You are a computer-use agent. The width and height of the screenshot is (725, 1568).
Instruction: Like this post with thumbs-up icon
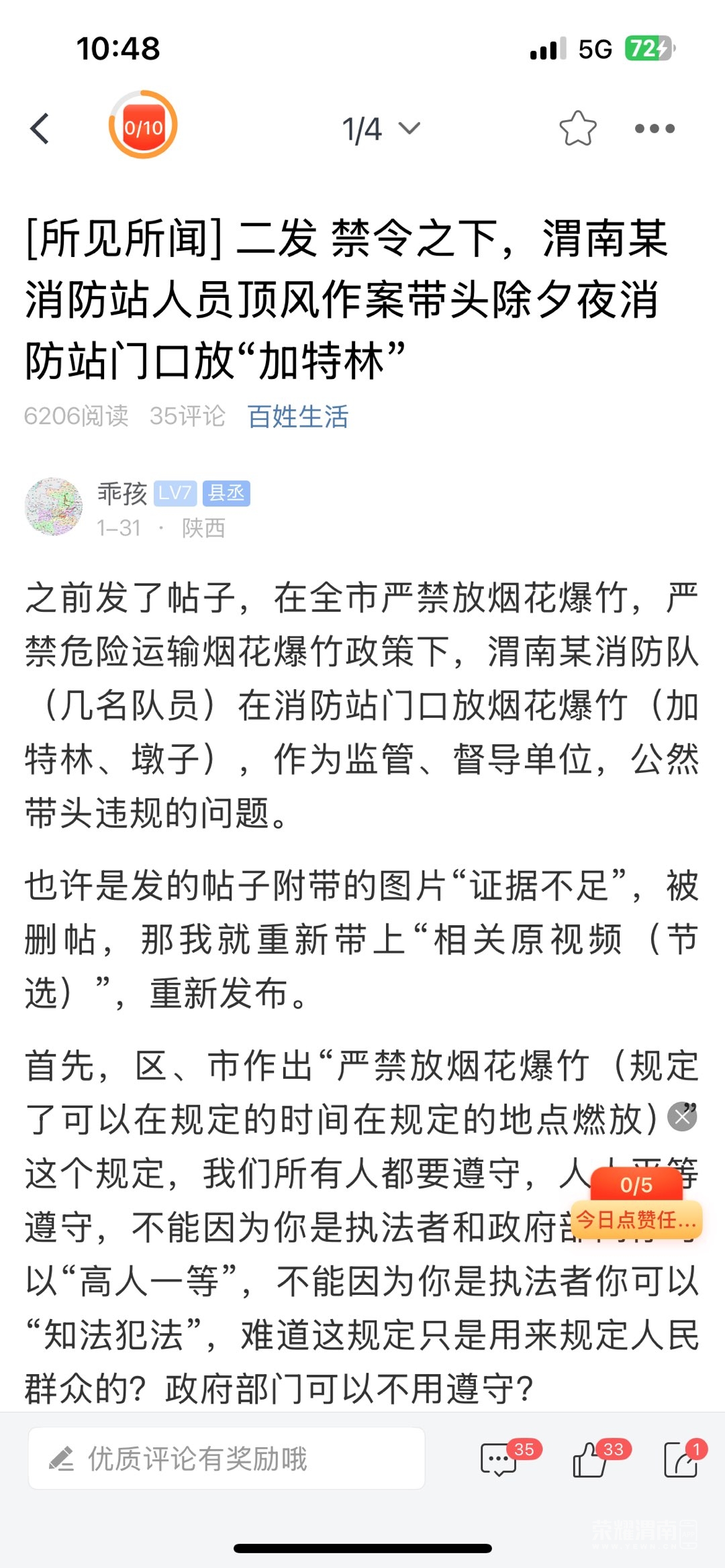(x=591, y=1460)
